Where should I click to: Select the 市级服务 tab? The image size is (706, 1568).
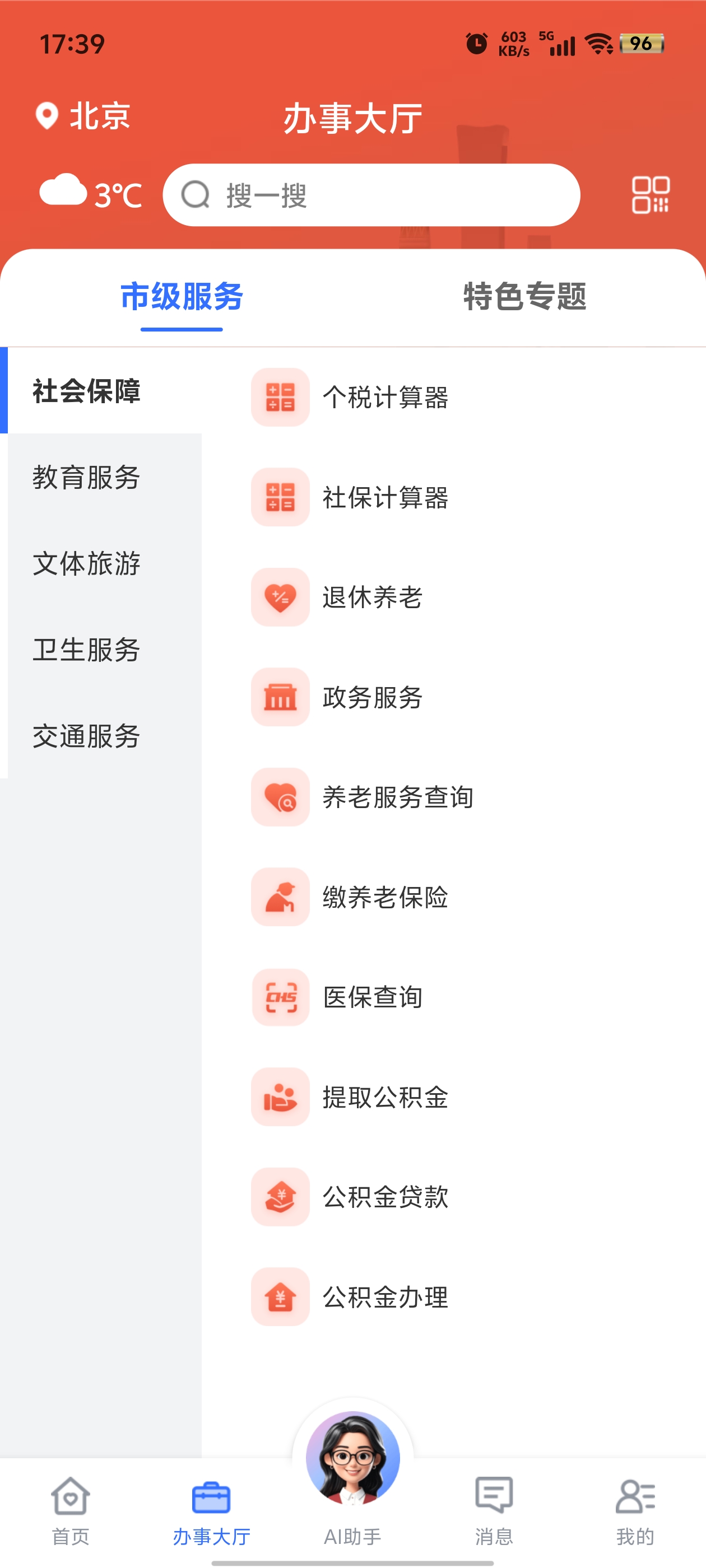pyautogui.click(x=181, y=296)
